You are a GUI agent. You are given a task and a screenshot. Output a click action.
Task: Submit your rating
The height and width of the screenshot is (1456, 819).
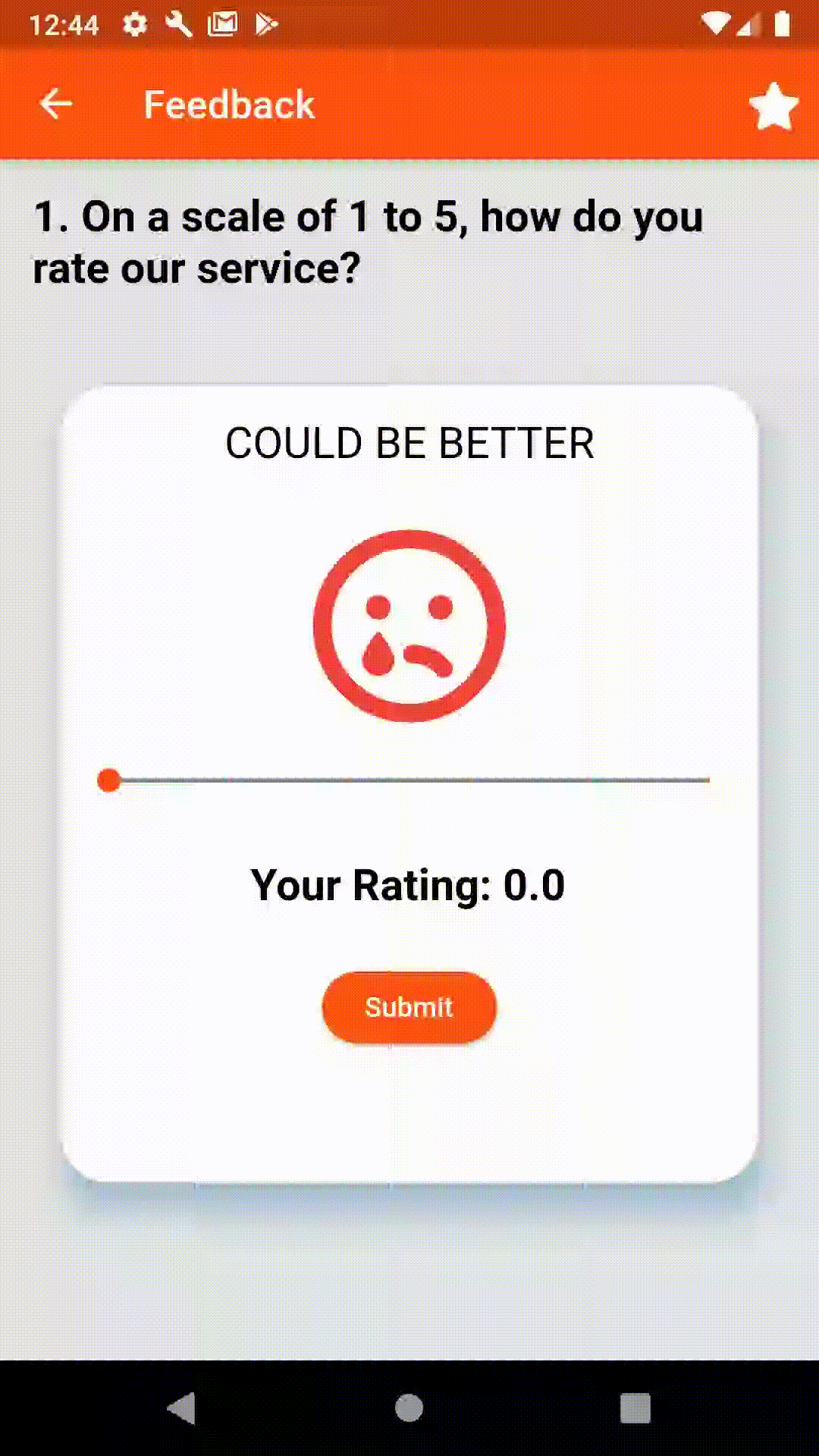coord(409,1007)
